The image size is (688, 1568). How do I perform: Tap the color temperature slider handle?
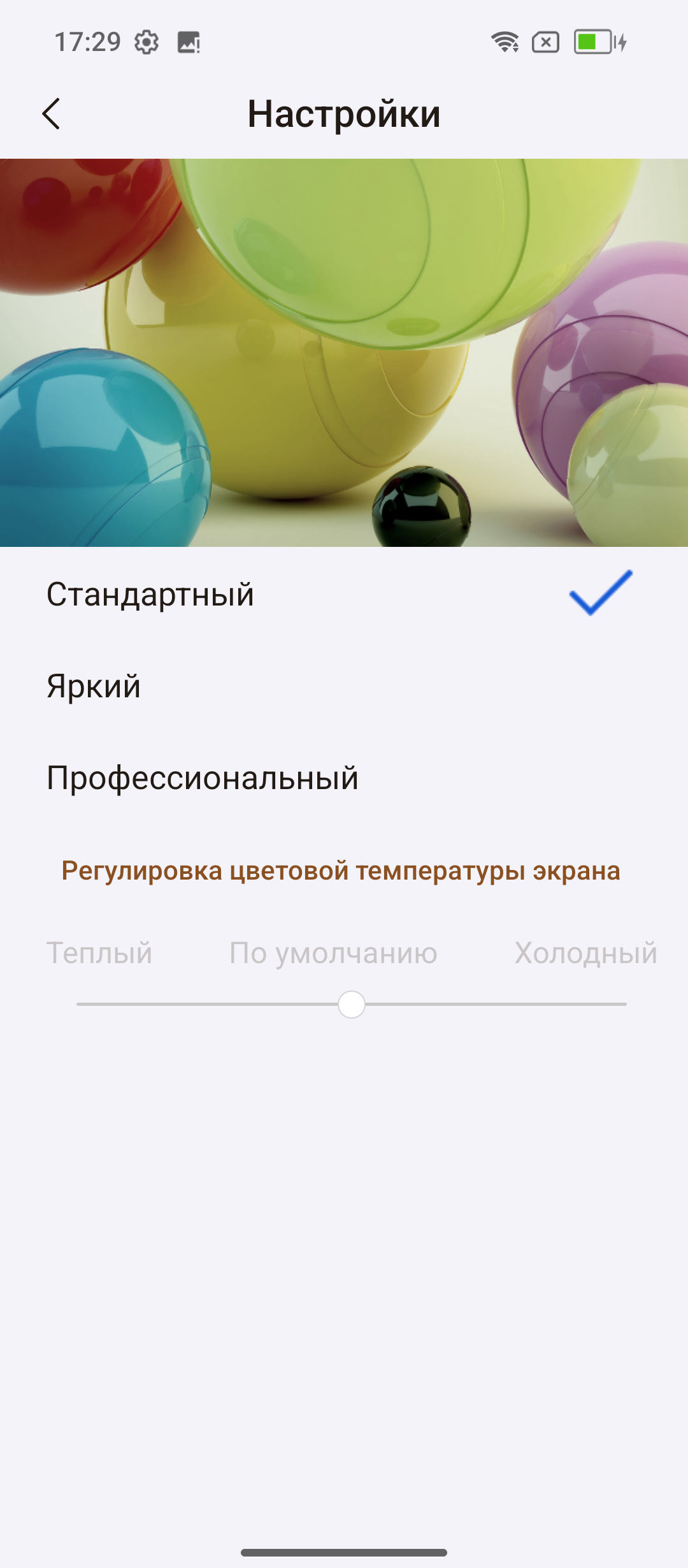tap(352, 1005)
